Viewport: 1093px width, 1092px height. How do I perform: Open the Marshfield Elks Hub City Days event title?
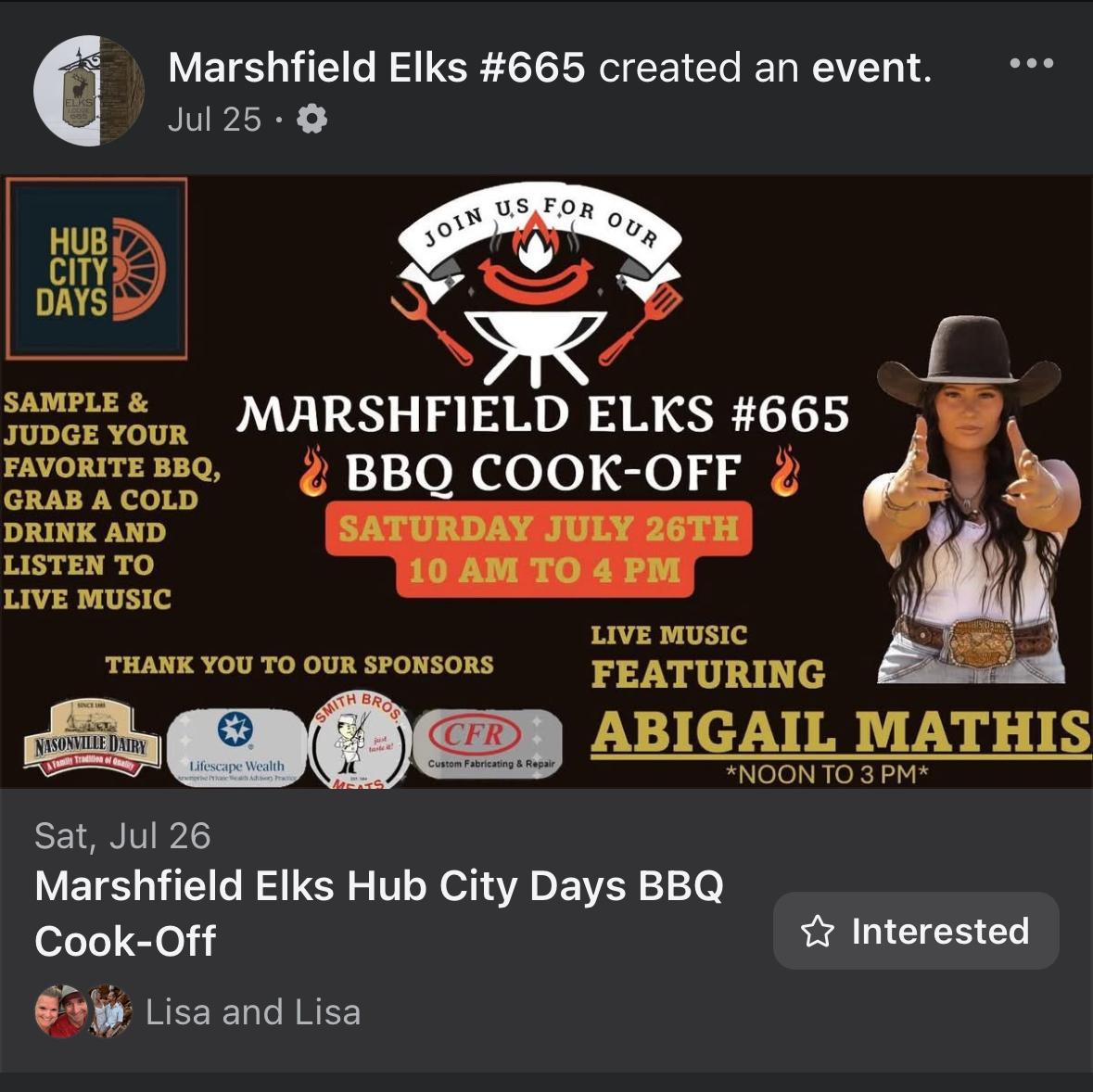click(378, 913)
